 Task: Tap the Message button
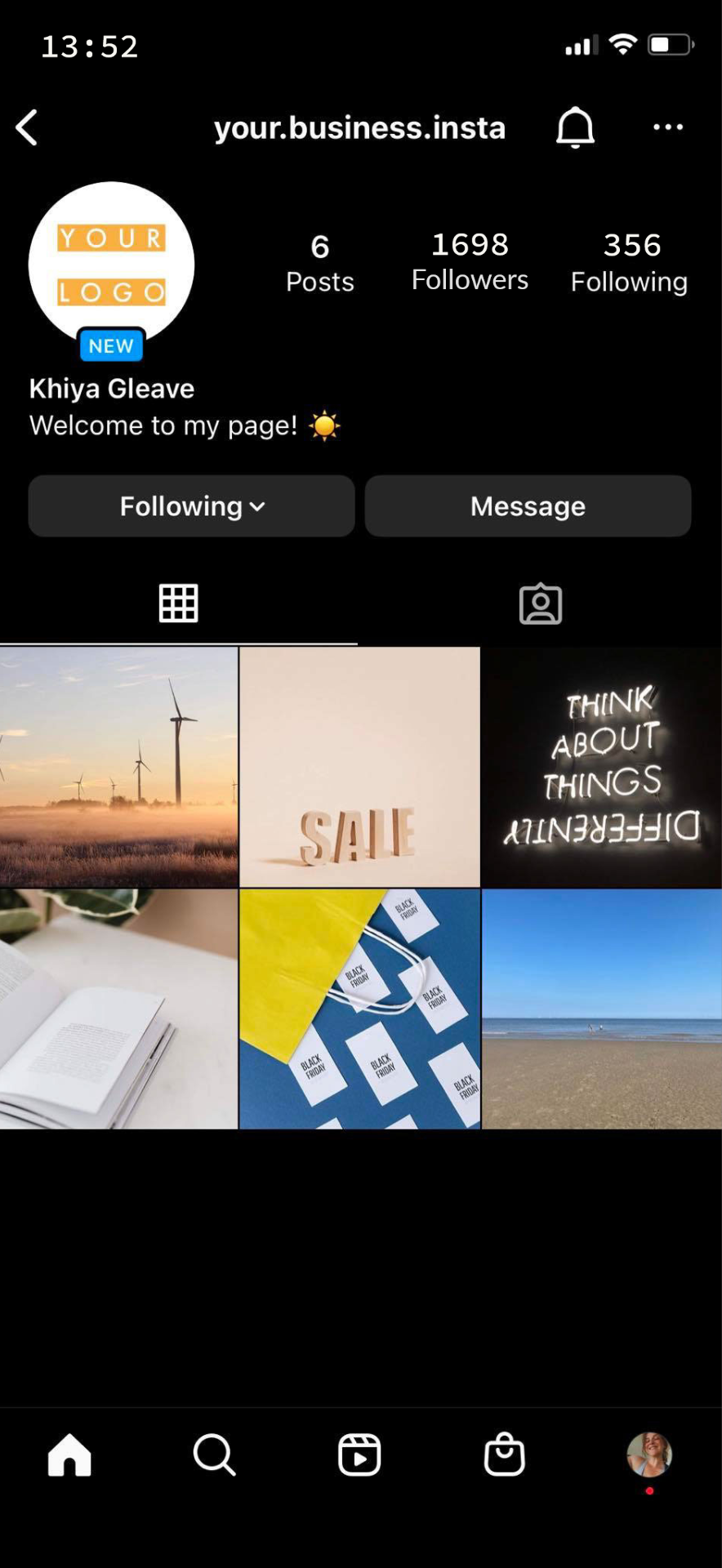[x=528, y=506]
